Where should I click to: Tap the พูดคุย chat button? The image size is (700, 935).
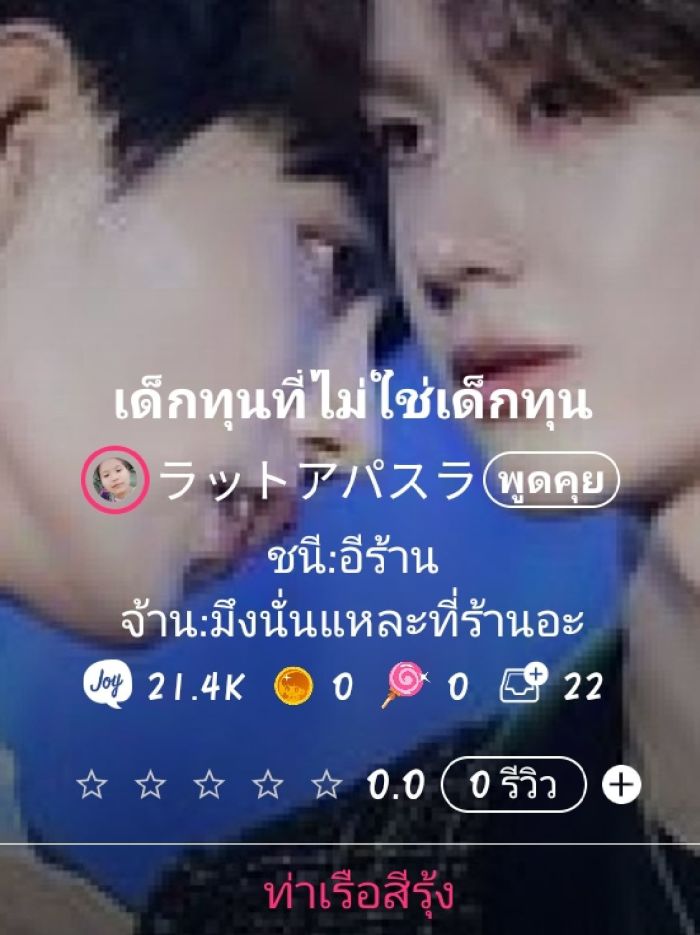(551, 481)
